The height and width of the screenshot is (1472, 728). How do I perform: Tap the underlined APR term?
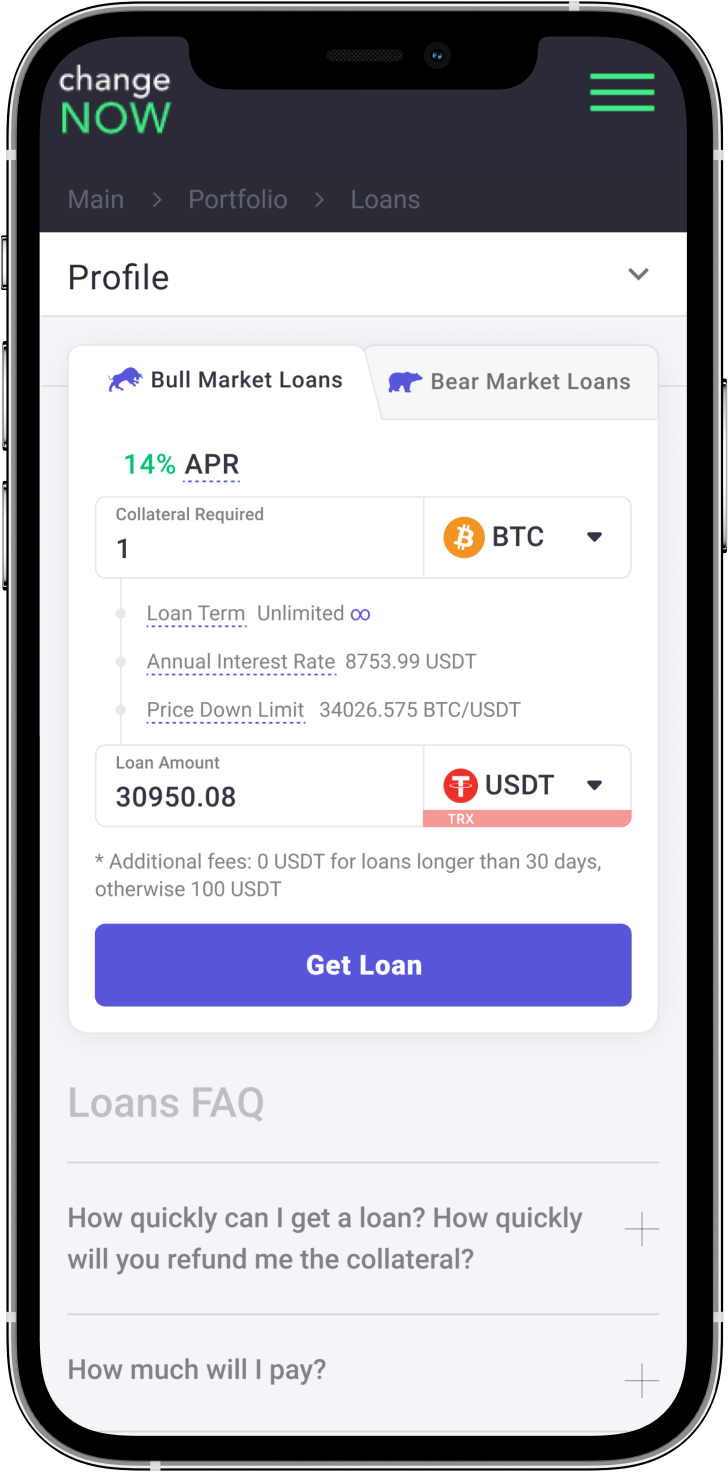pos(212,465)
